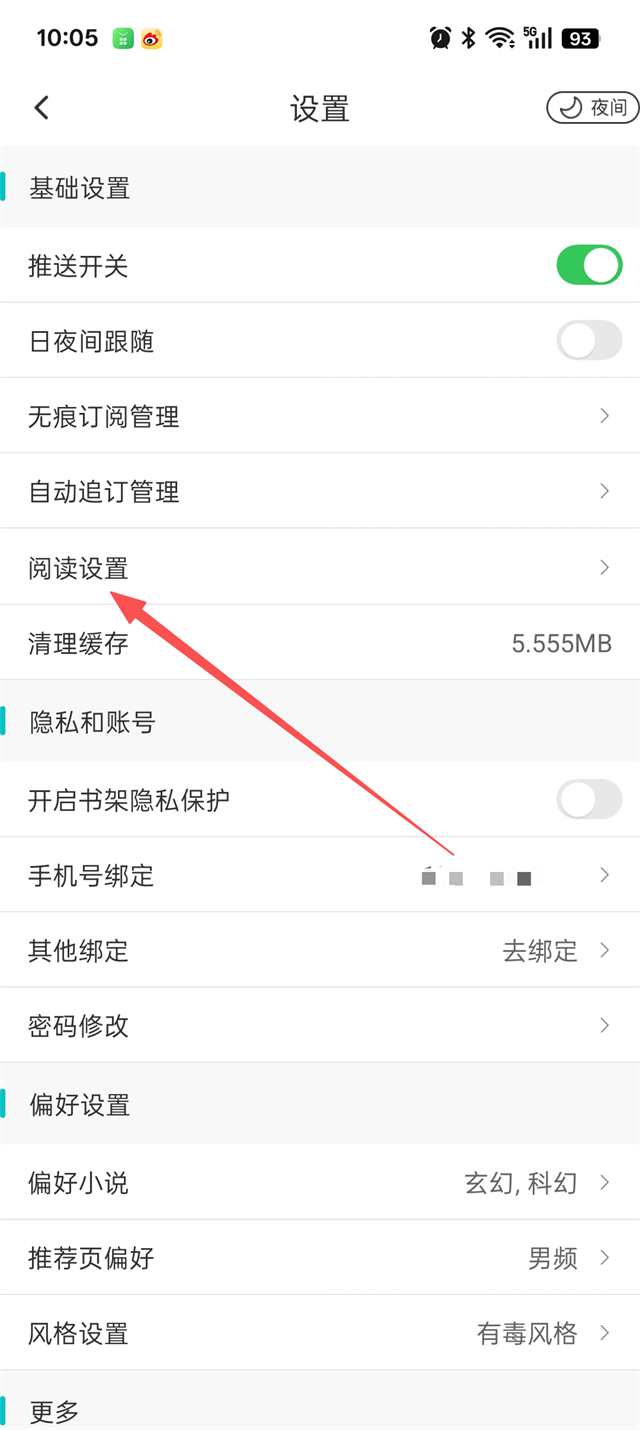Enable 开启书架隐私保护

point(589,800)
